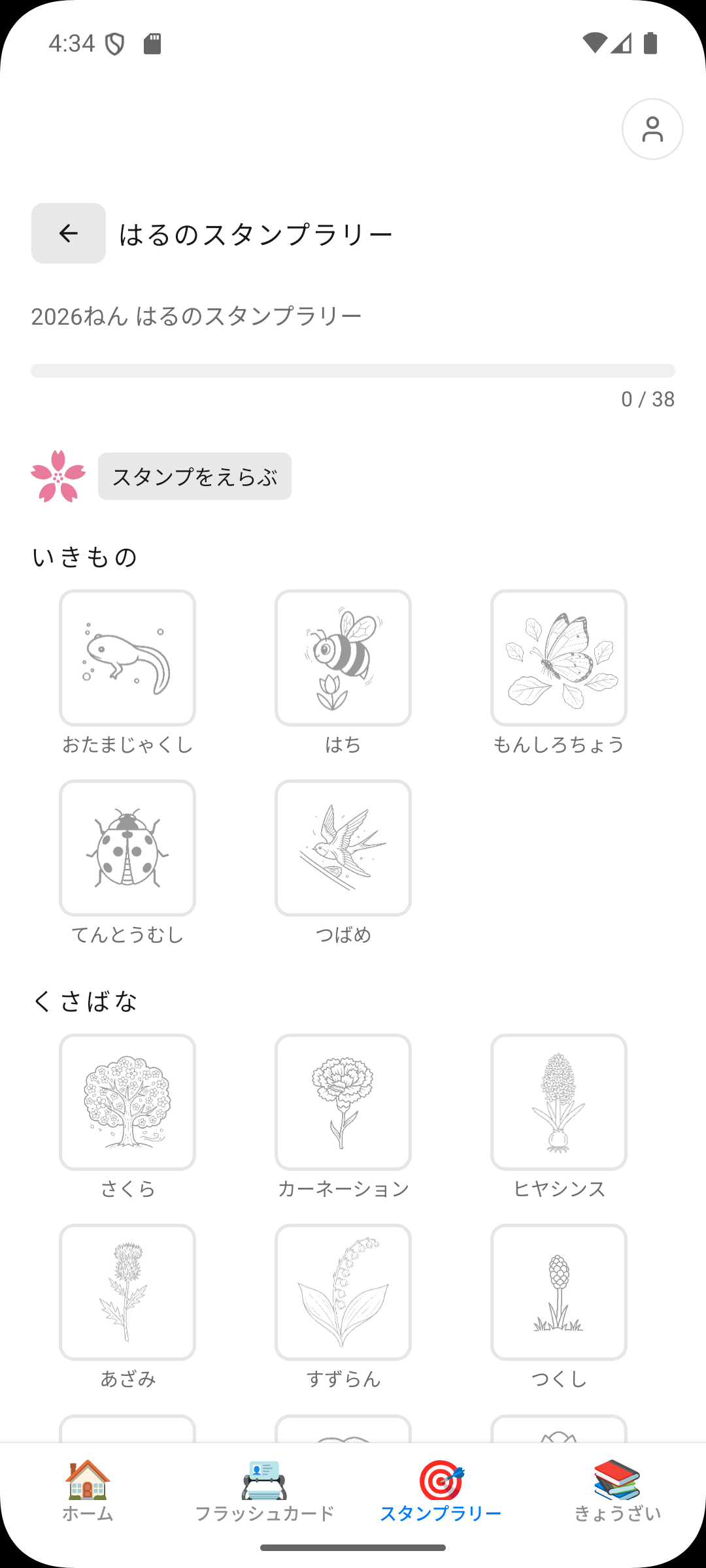Tap the pink sakura flower icon
Image resolution: width=706 pixels, height=1568 pixels.
click(58, 476)
